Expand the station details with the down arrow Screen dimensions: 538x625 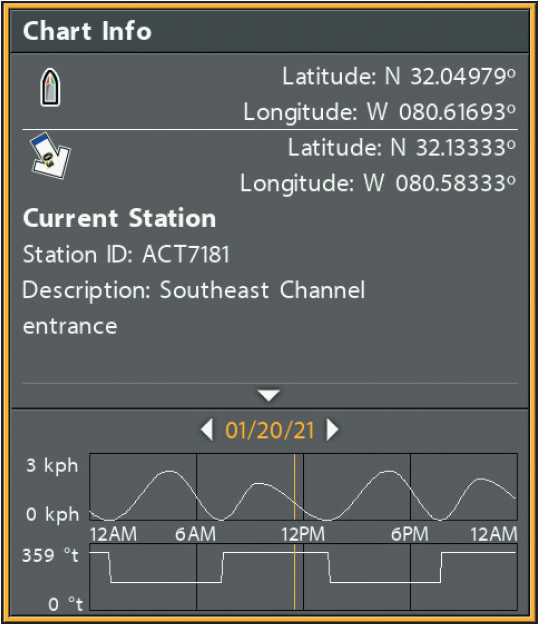tap(269, 395)
